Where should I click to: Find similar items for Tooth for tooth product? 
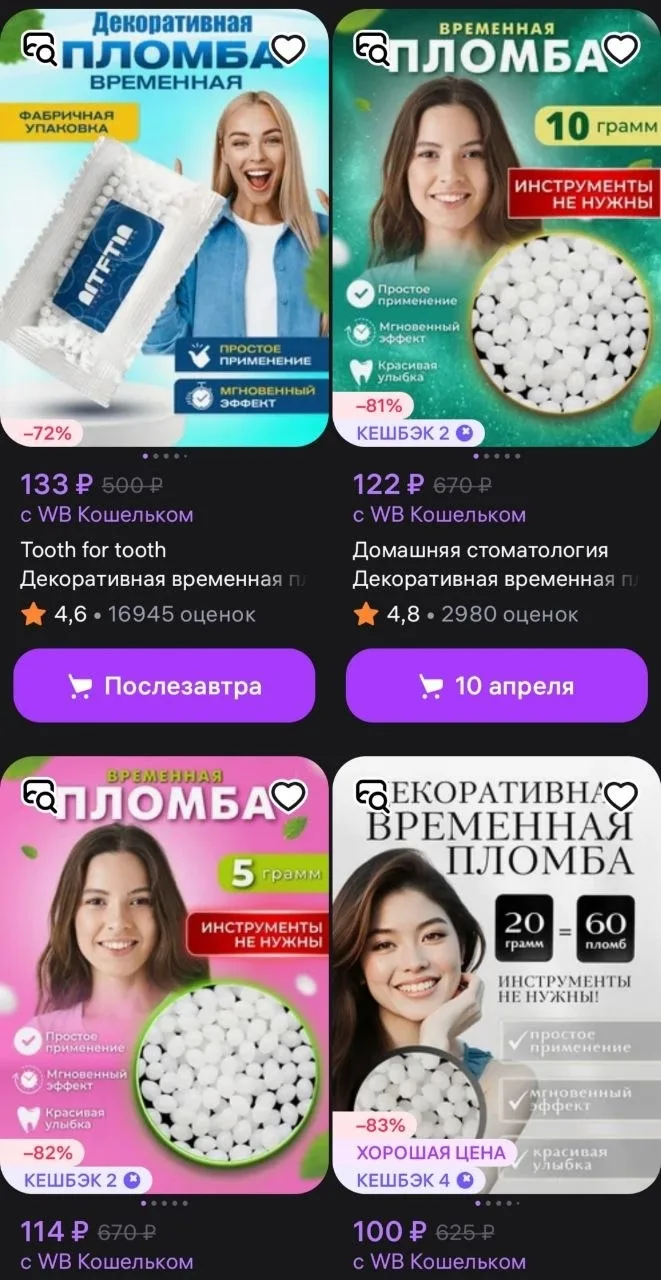pos(40,48)
